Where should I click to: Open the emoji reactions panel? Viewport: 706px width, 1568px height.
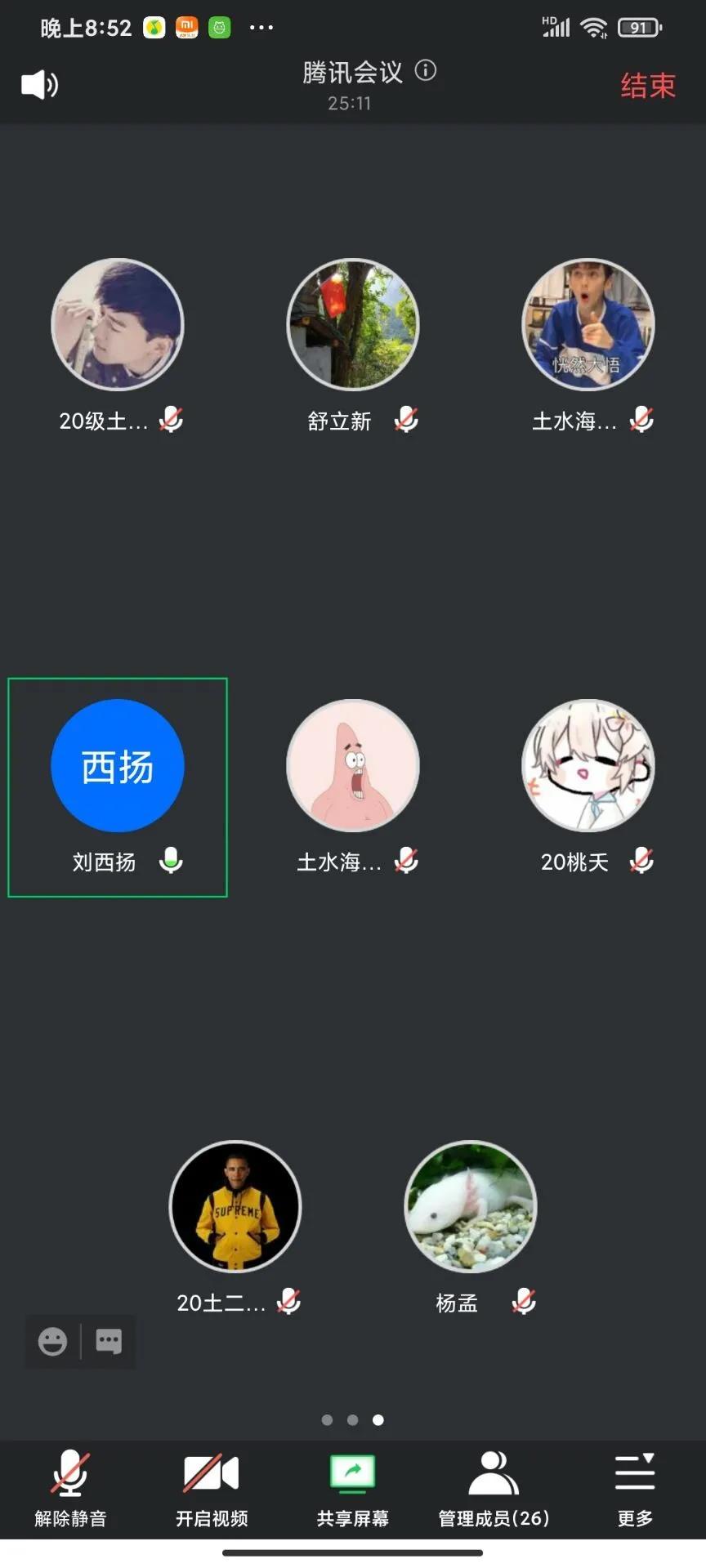52,1340
